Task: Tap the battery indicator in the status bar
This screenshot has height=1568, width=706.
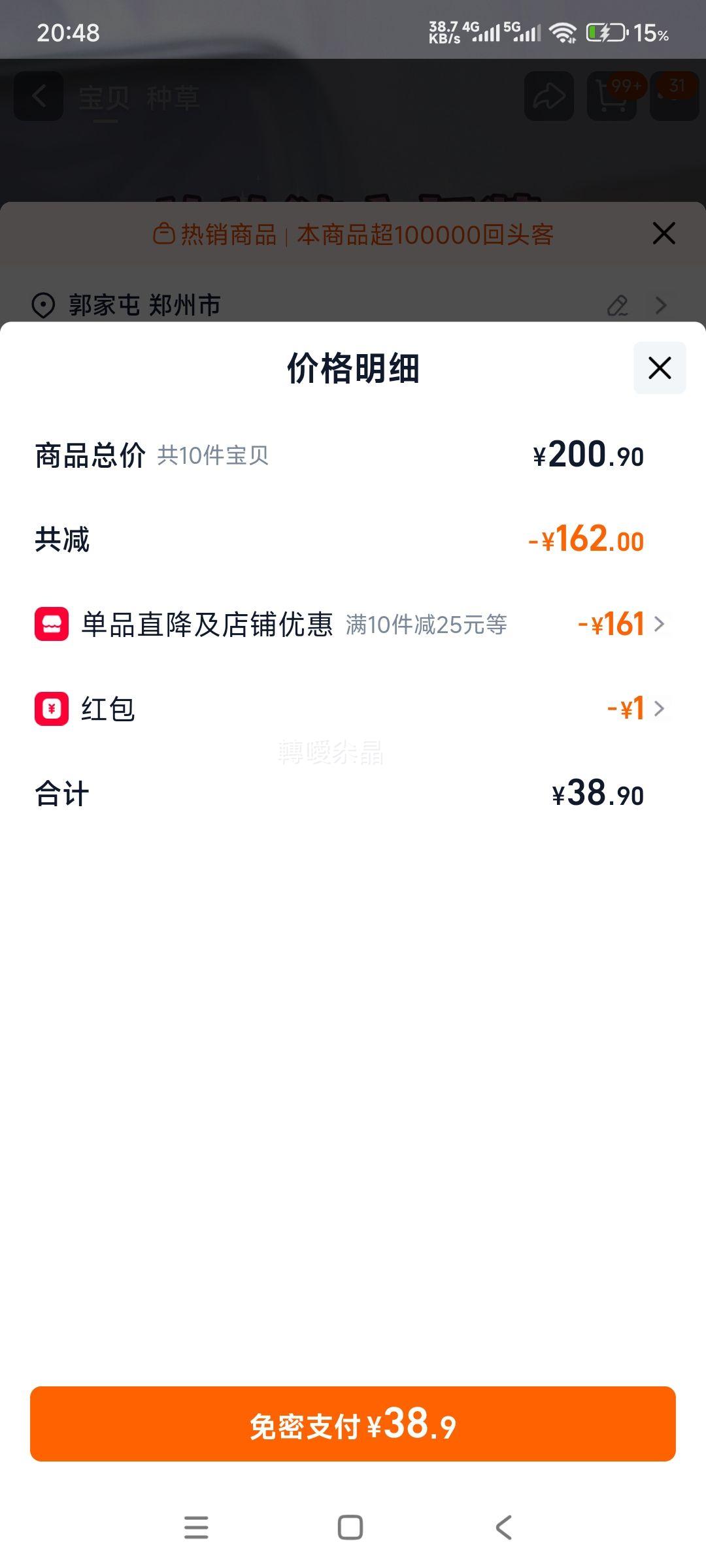Action: pos(605,34)
